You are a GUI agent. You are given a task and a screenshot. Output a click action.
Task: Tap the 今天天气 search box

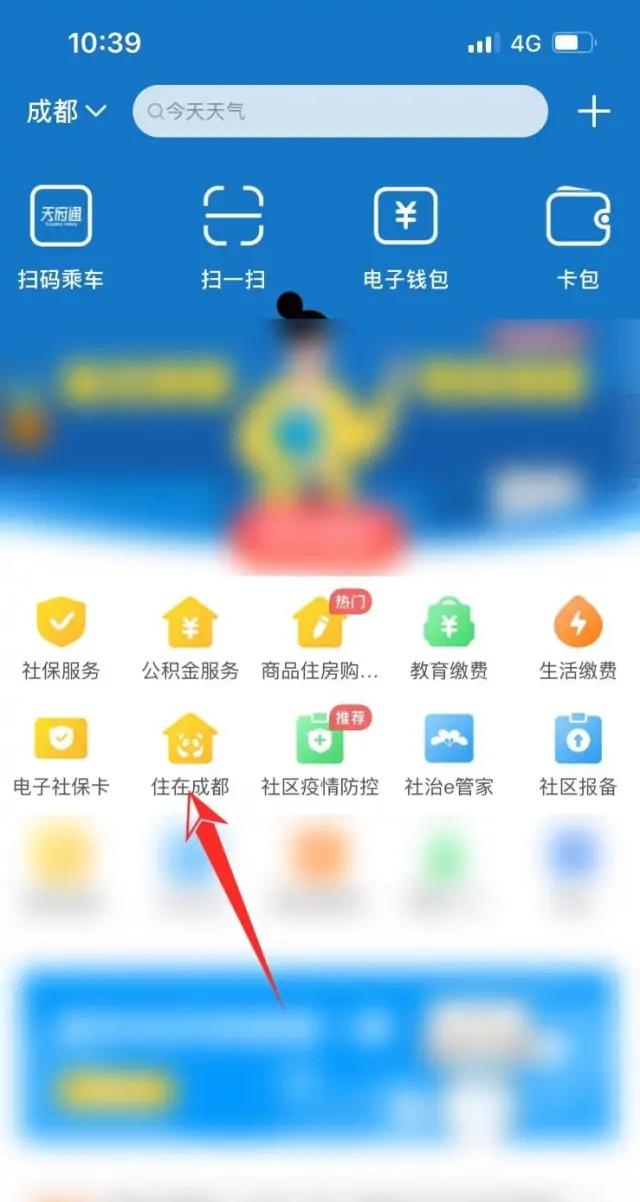tap(340, 111)
